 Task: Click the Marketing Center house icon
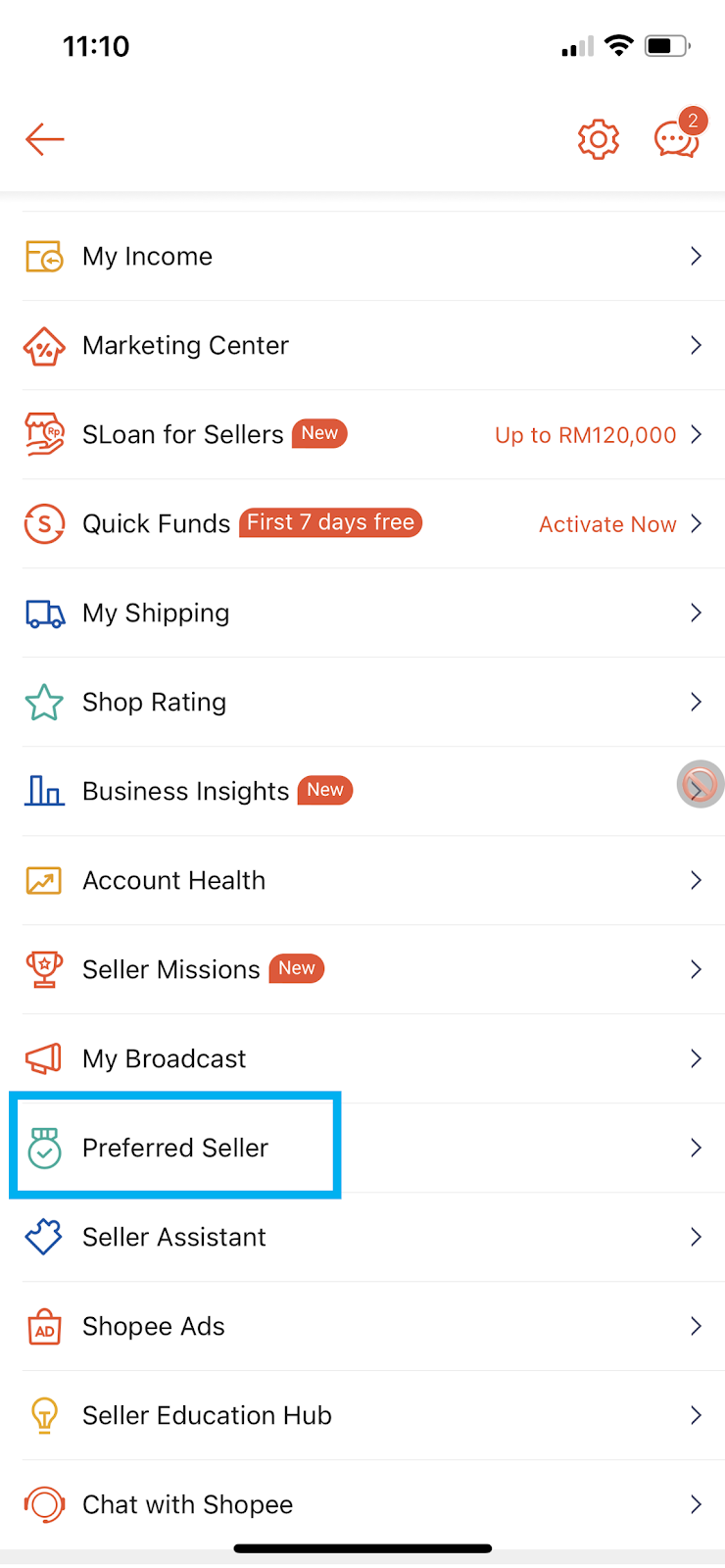[43, 345]
